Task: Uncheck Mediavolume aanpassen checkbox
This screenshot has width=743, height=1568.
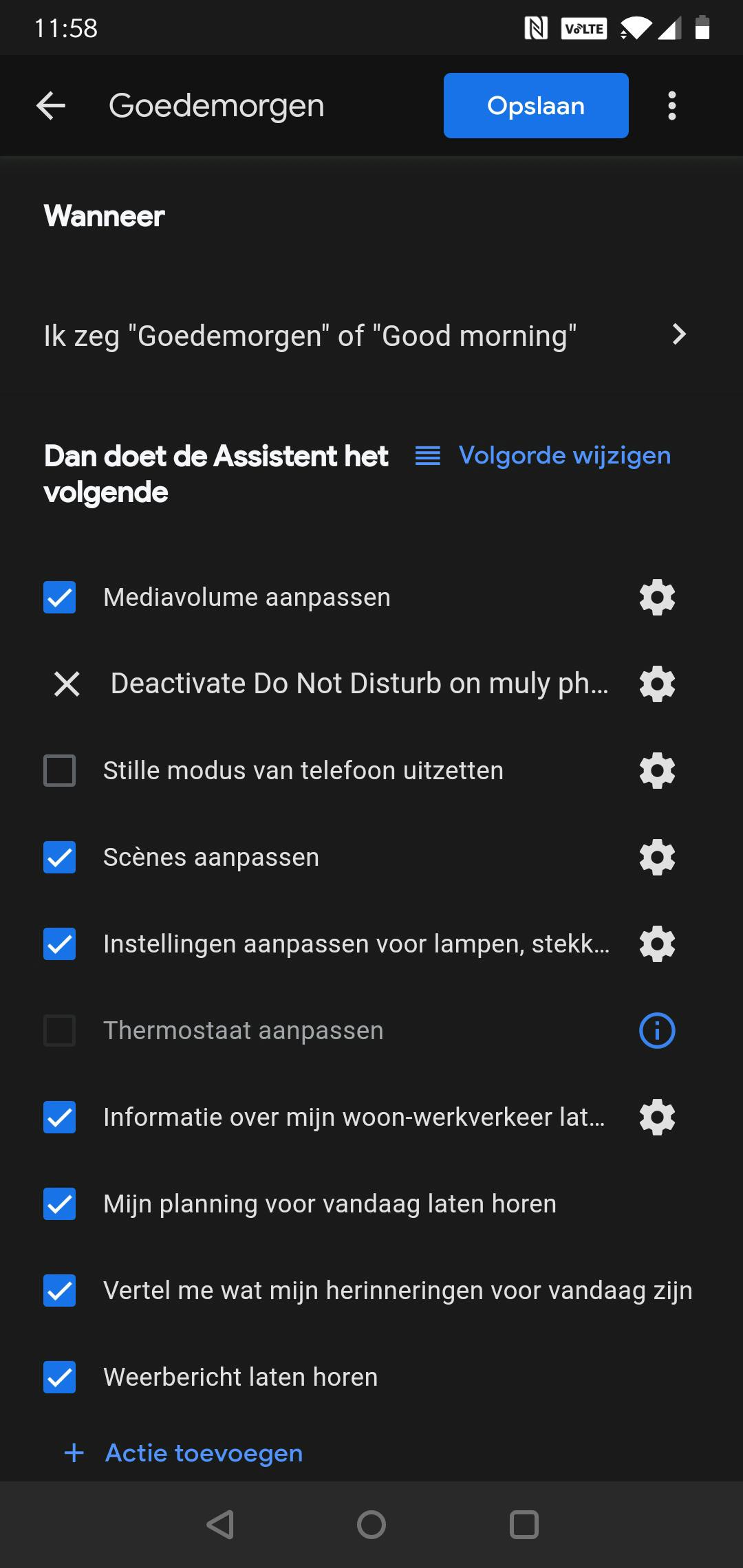Action: [60, 597]
